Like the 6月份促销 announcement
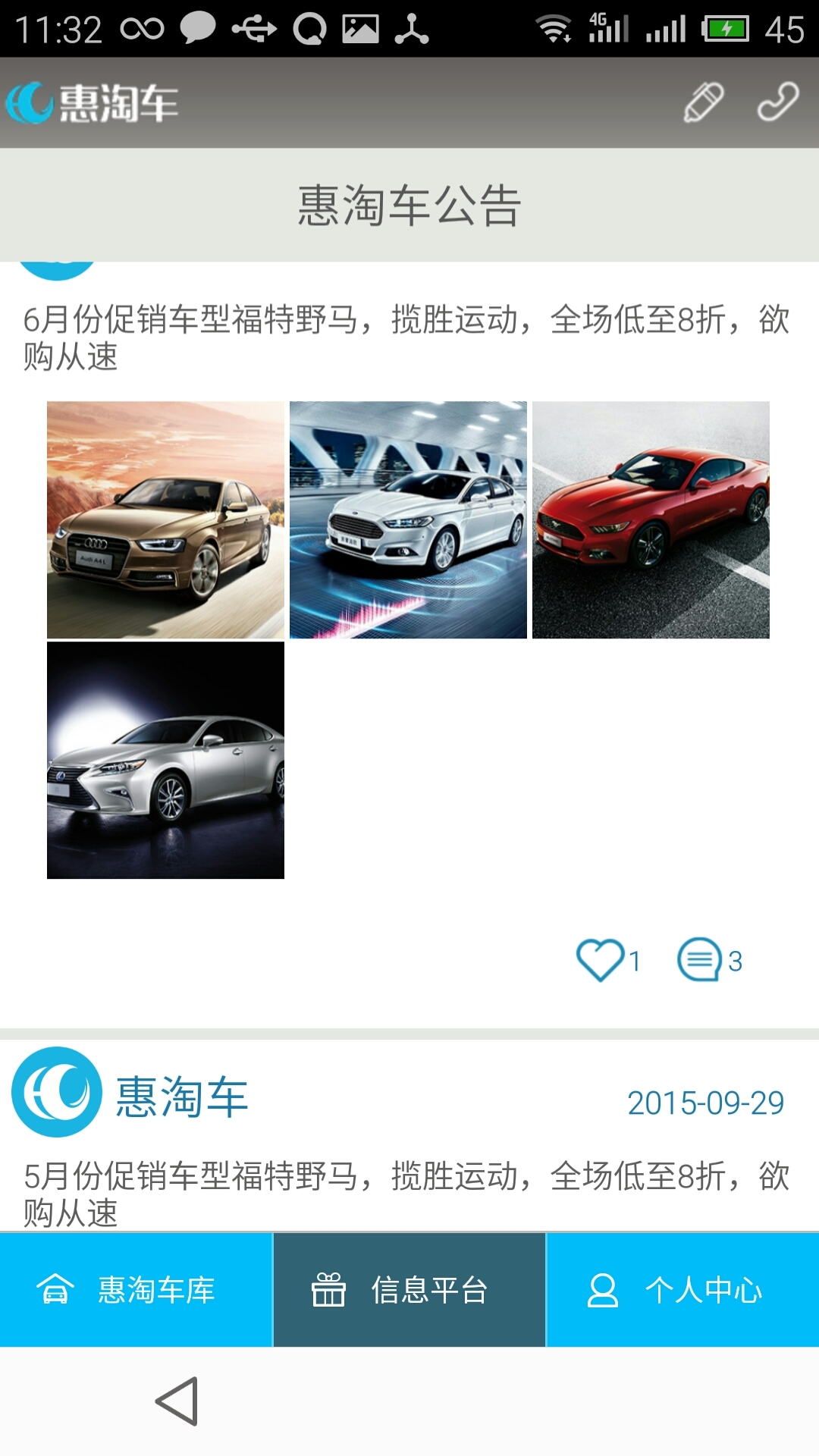The width and height of the screenshot is (819, 1456). [x=601, y=960]
